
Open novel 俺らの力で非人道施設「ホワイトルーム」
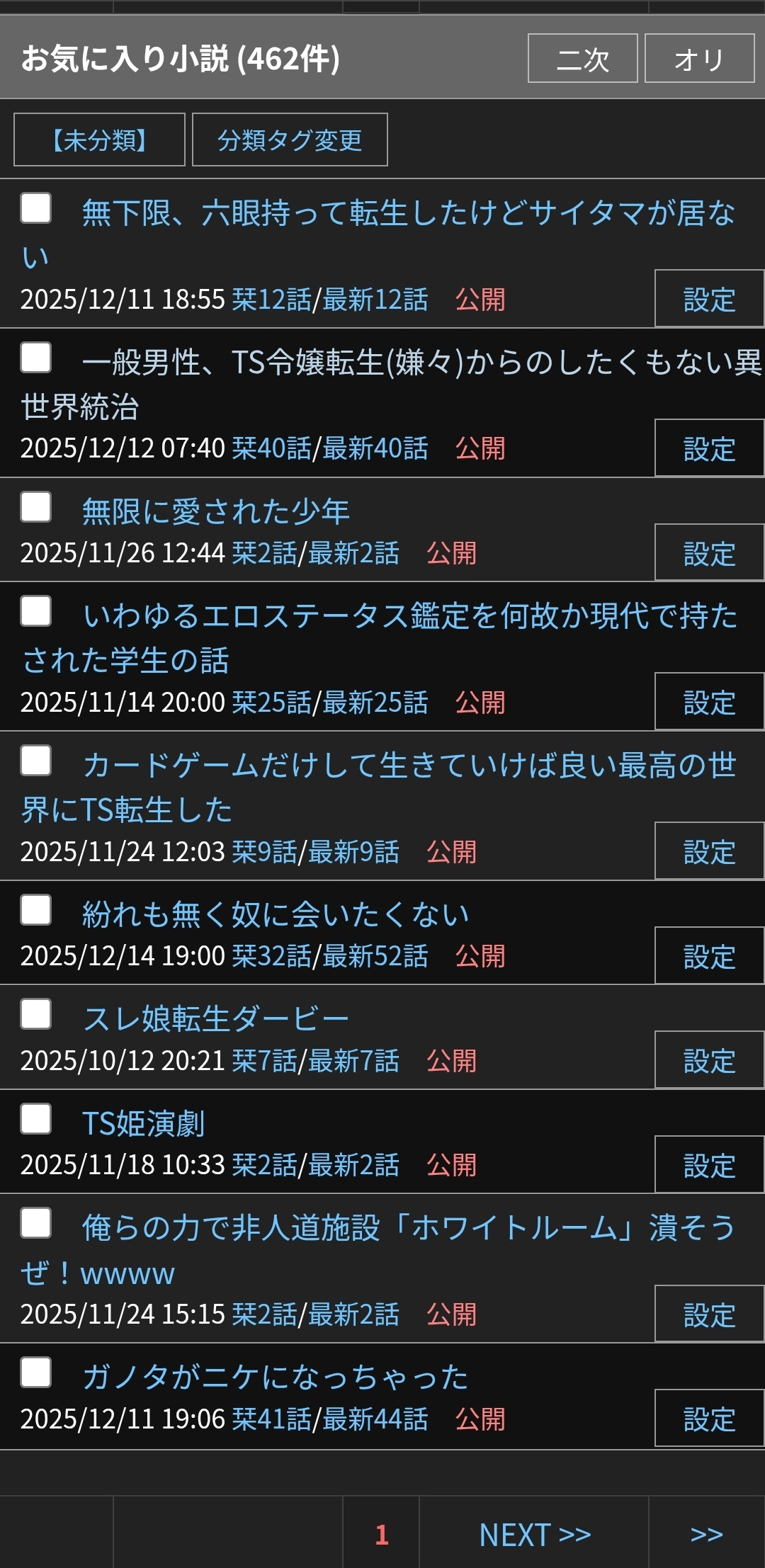coord(409,1228)
